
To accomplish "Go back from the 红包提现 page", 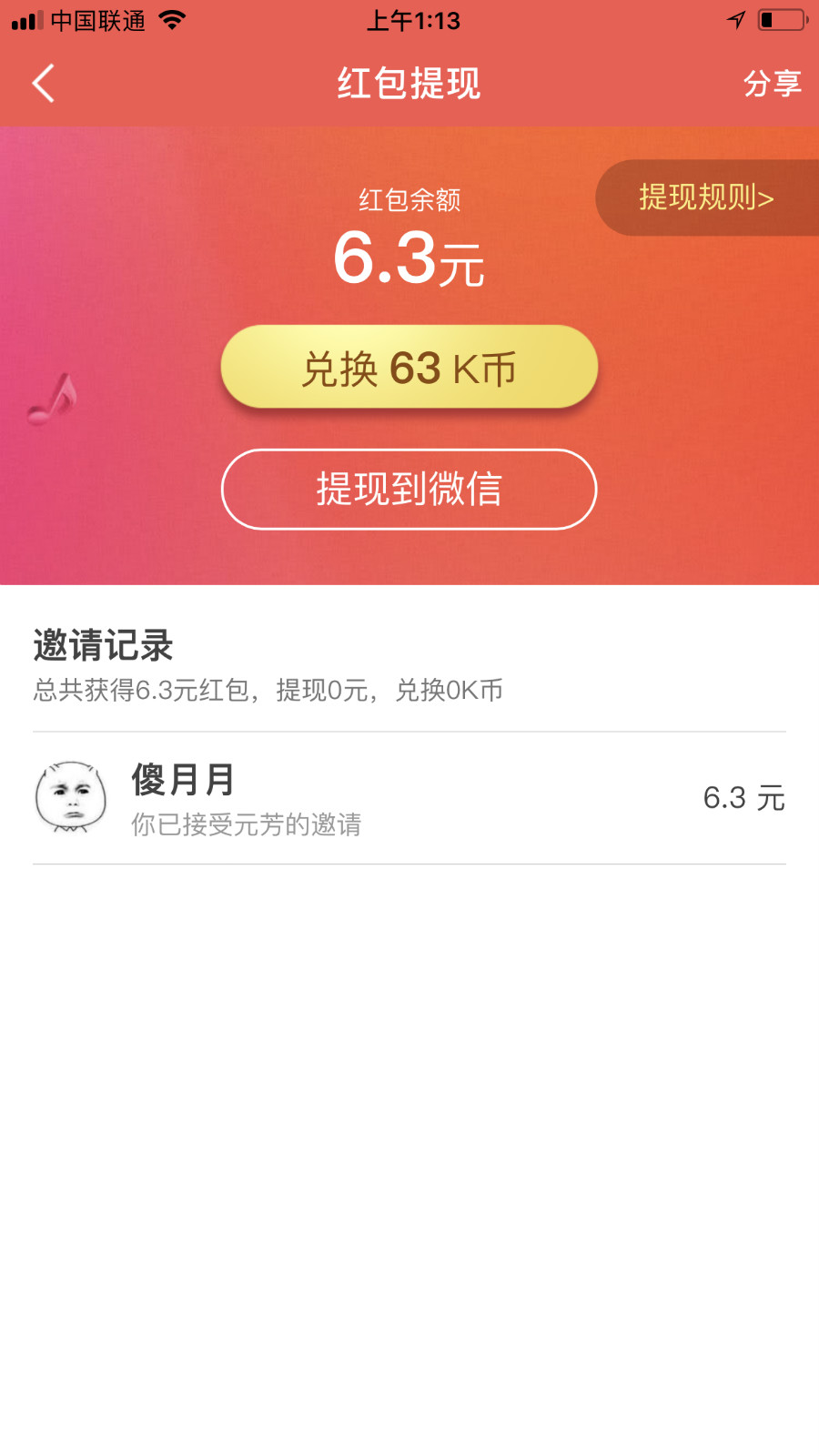I will coord(44,84).
